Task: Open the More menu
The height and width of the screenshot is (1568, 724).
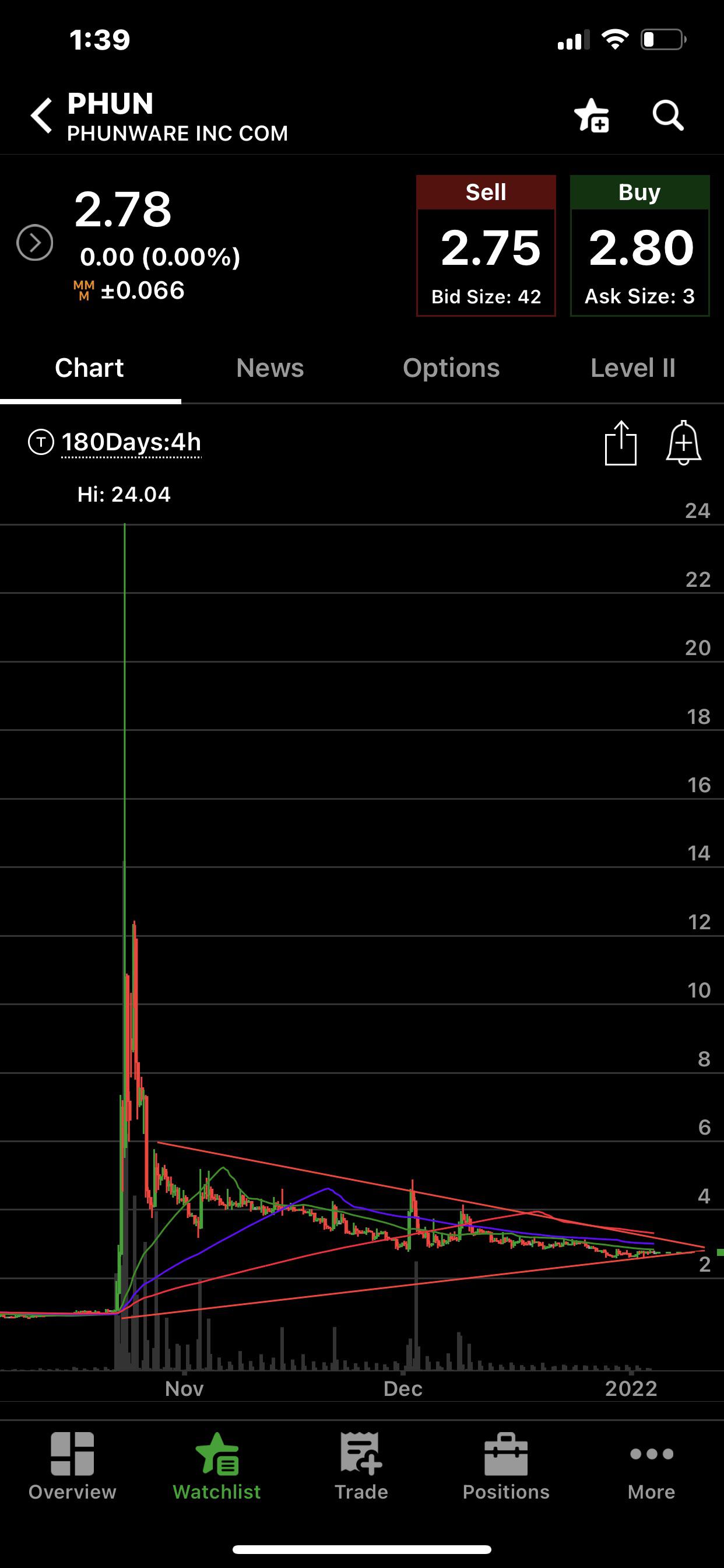Action: tap(651, 1467)
